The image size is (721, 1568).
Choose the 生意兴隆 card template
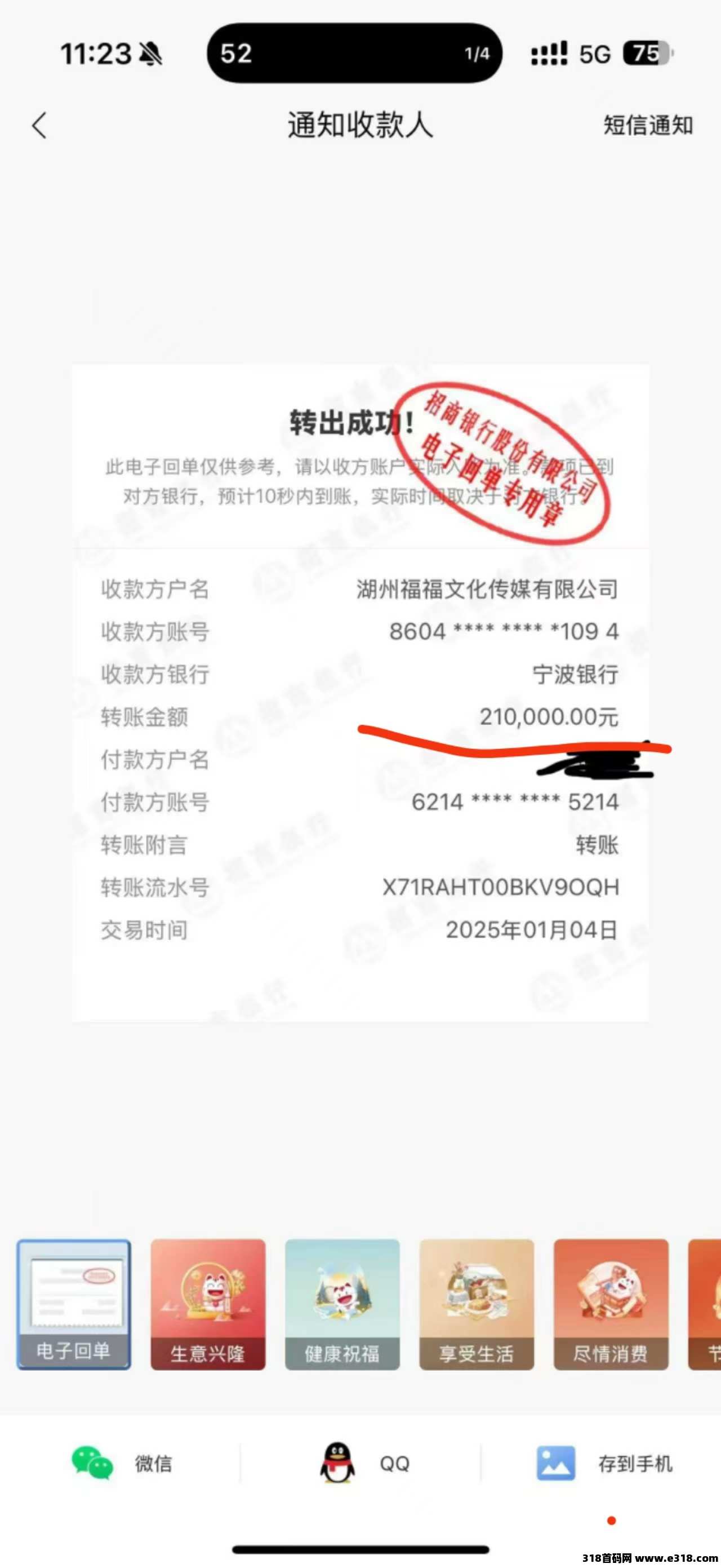[x=208, y=1304]
